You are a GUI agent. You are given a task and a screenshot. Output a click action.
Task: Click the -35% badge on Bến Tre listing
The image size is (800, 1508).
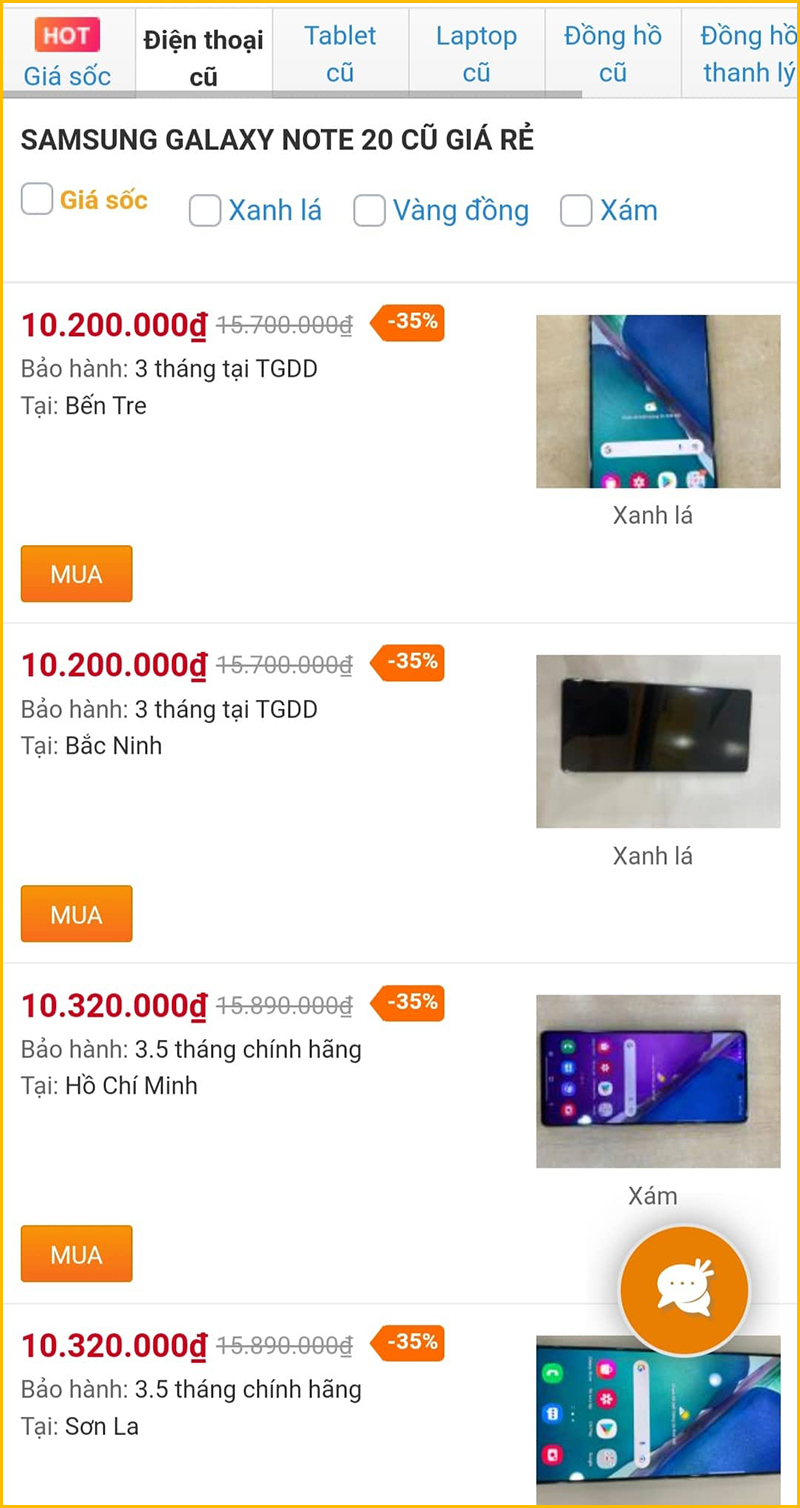406,322
